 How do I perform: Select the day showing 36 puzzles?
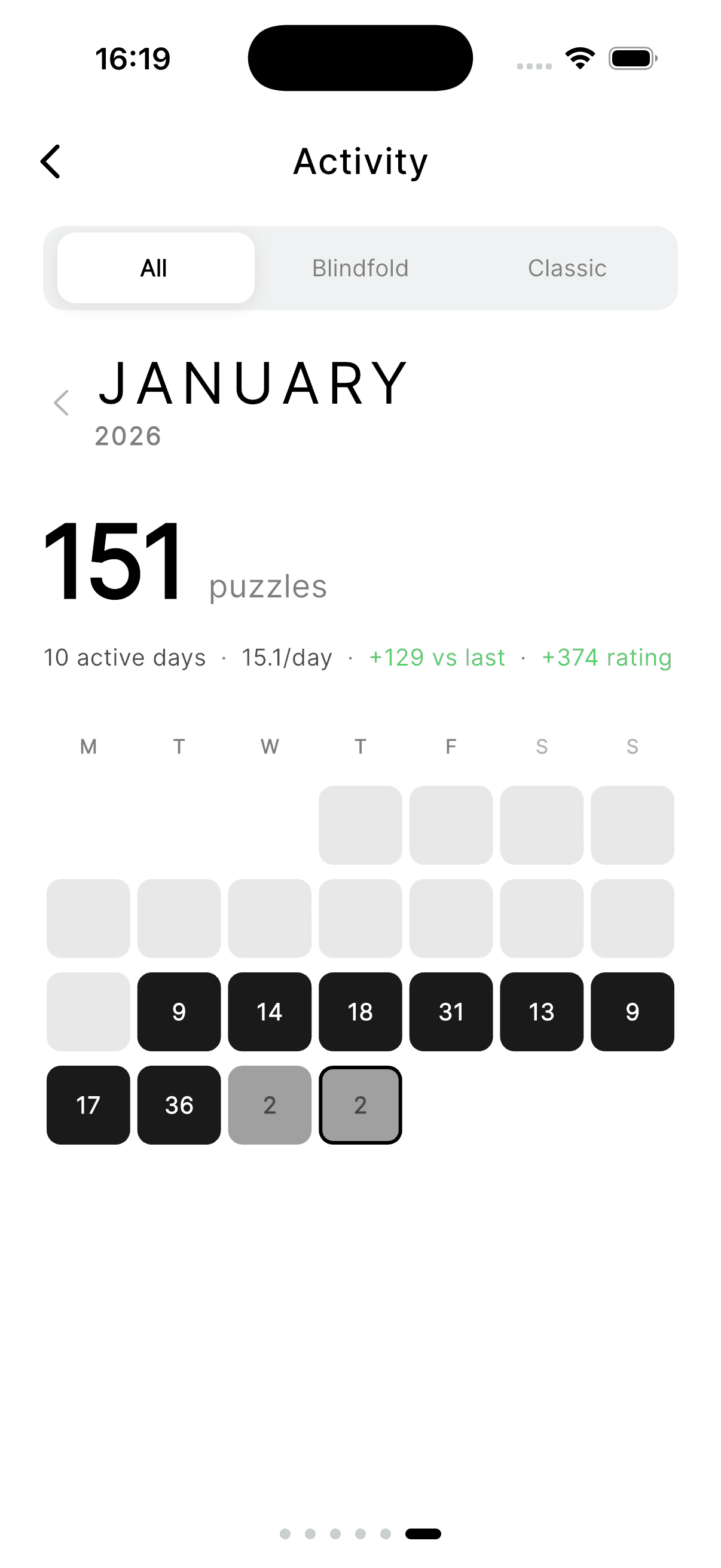(x=178, y=1105)
